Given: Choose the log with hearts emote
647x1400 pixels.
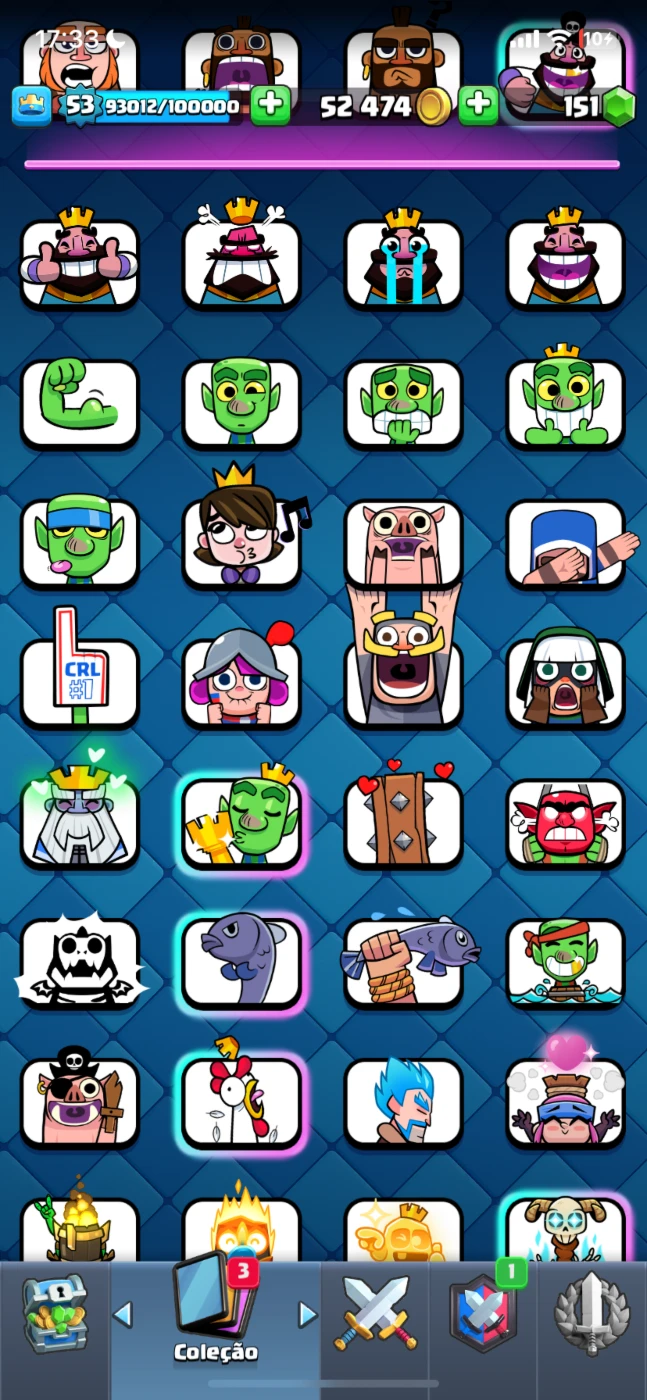Looking at the screenshot, I should coord(404,822).
